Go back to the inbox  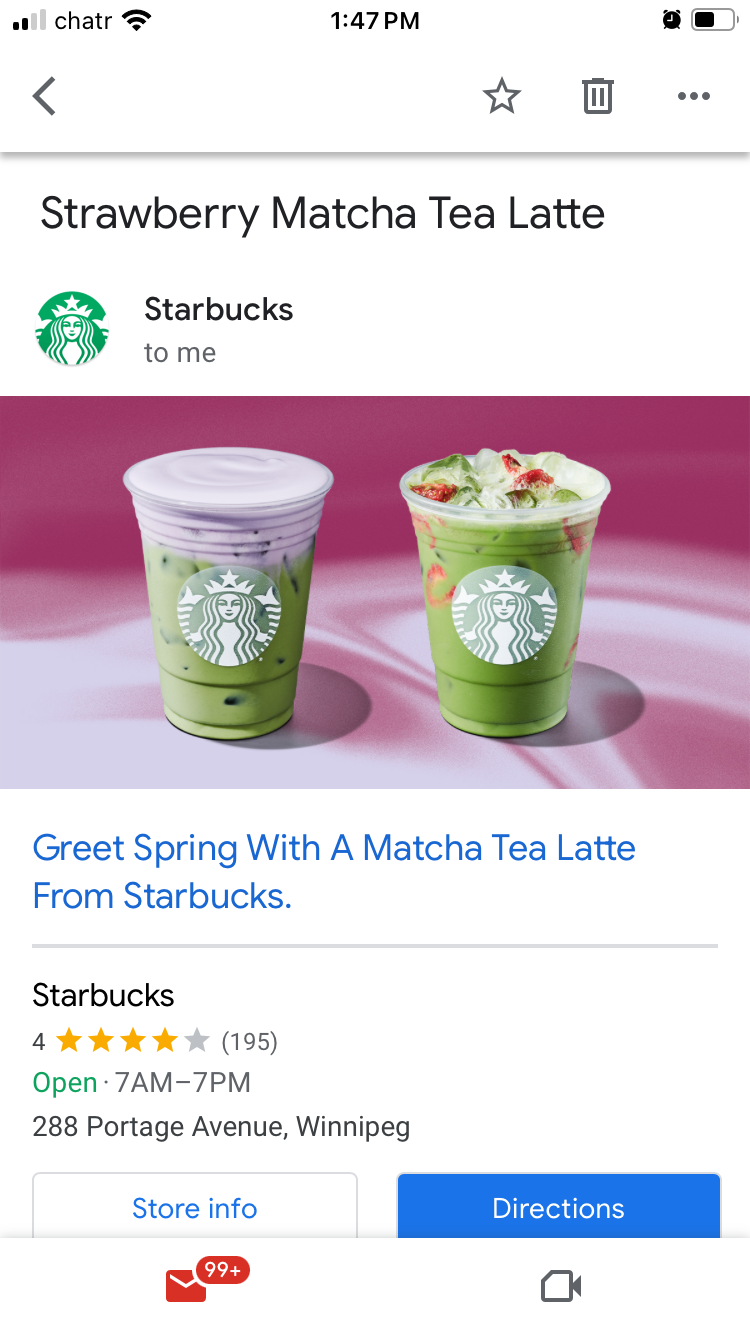click(44, 97)
